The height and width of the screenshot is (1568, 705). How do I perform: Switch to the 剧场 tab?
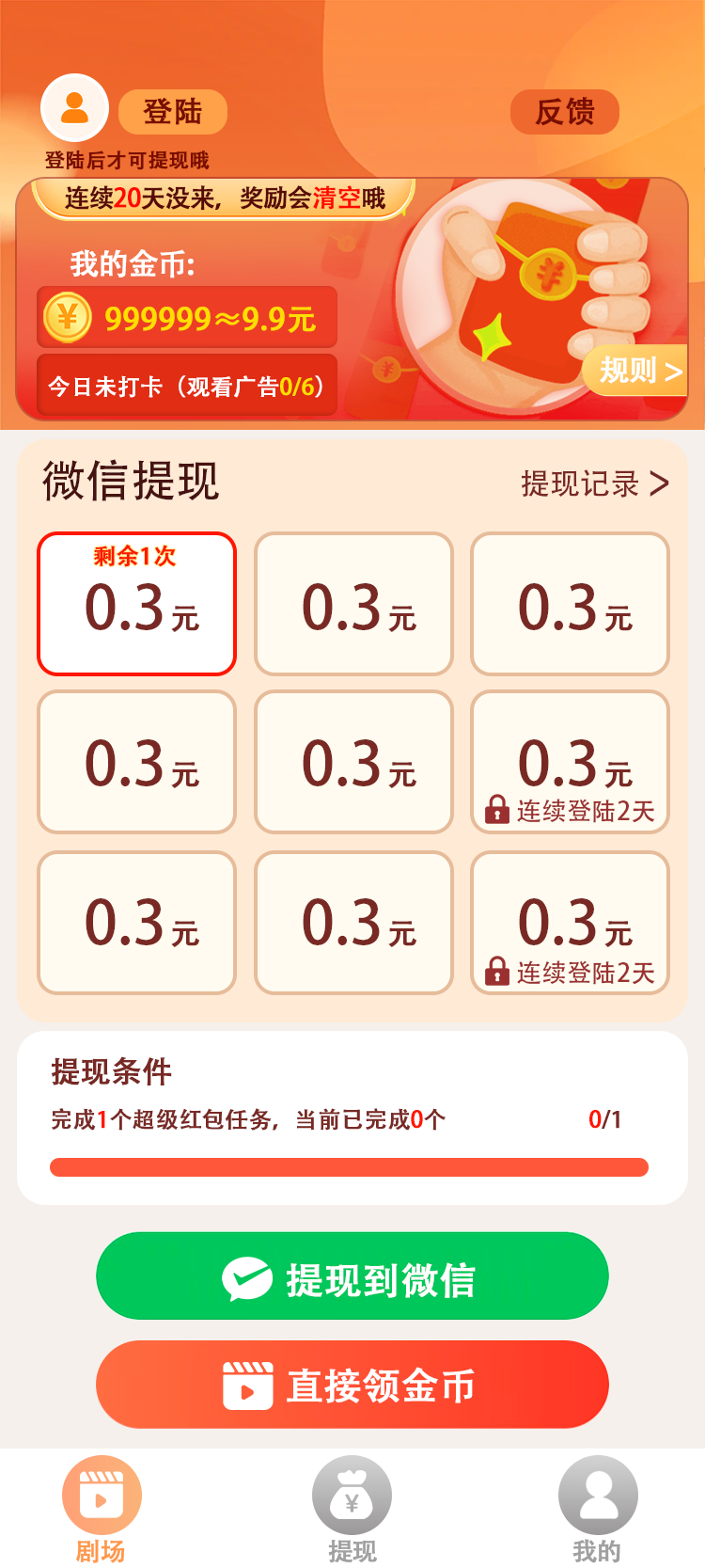pos(102,1509)
